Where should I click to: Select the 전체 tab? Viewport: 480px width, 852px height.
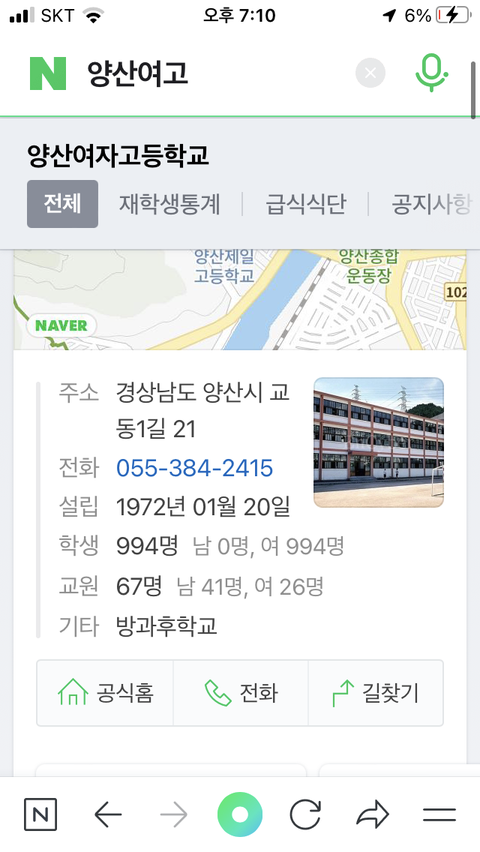pyautogui.click(x=63, y=204)
